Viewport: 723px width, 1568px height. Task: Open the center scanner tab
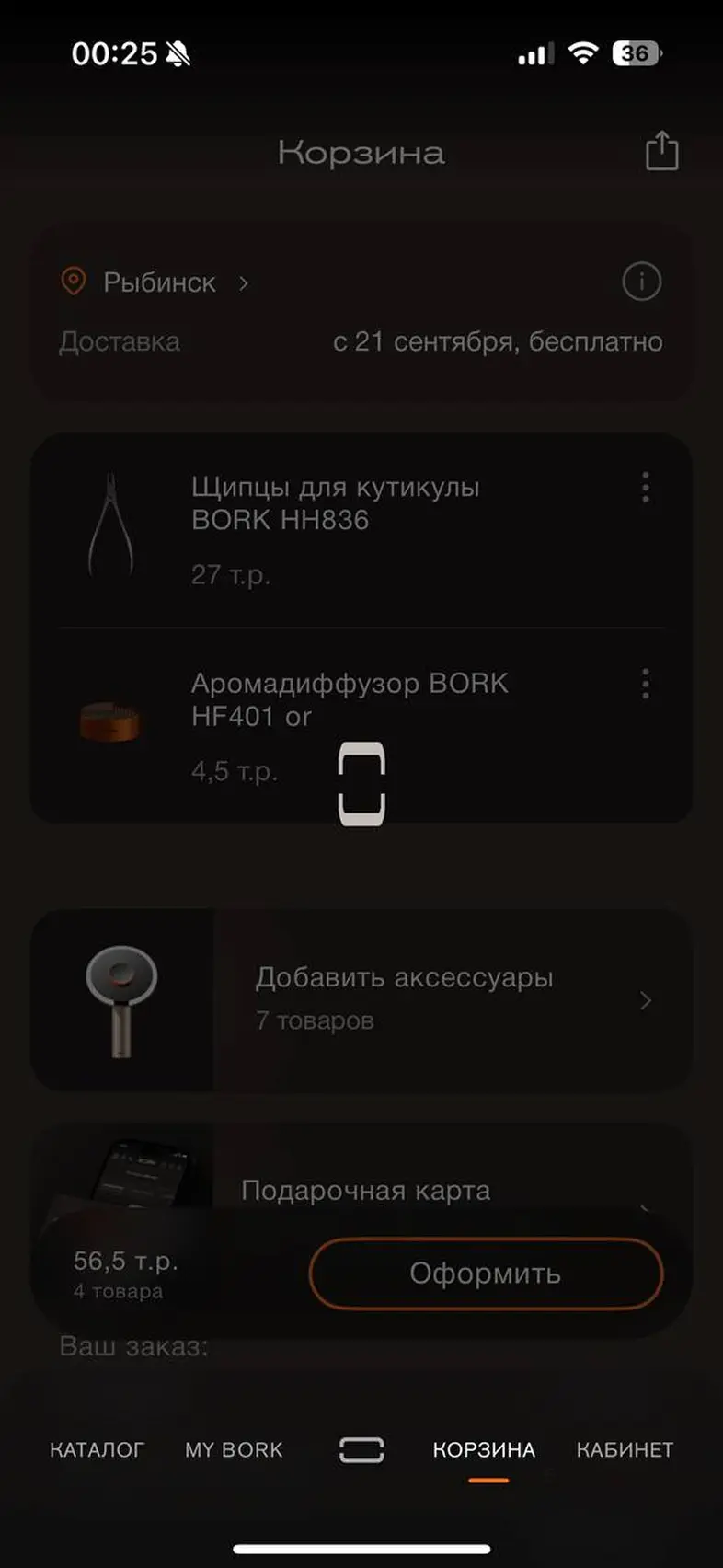pyautogui.click(x=361, y=1449)
